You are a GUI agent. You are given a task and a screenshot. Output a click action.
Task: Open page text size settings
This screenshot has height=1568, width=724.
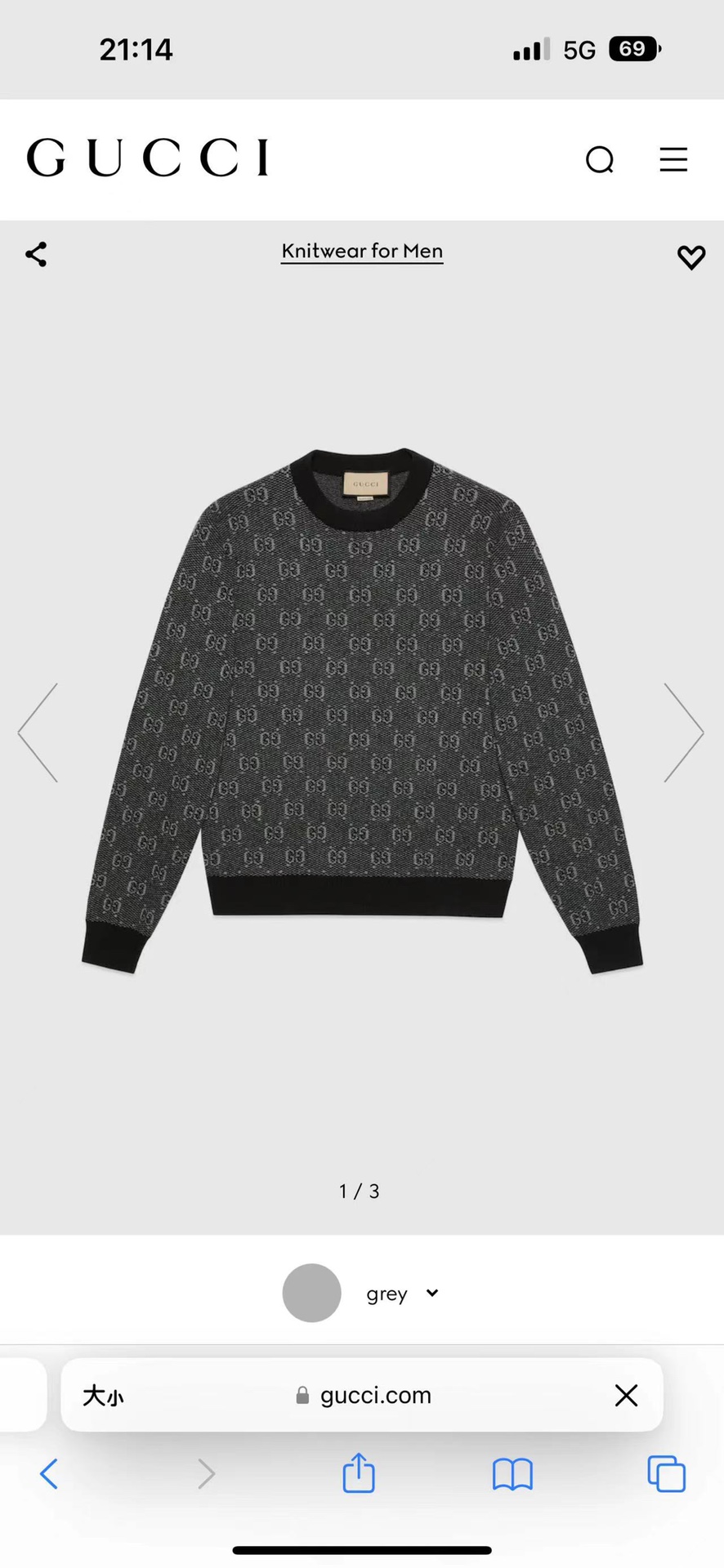(103, 1396)
